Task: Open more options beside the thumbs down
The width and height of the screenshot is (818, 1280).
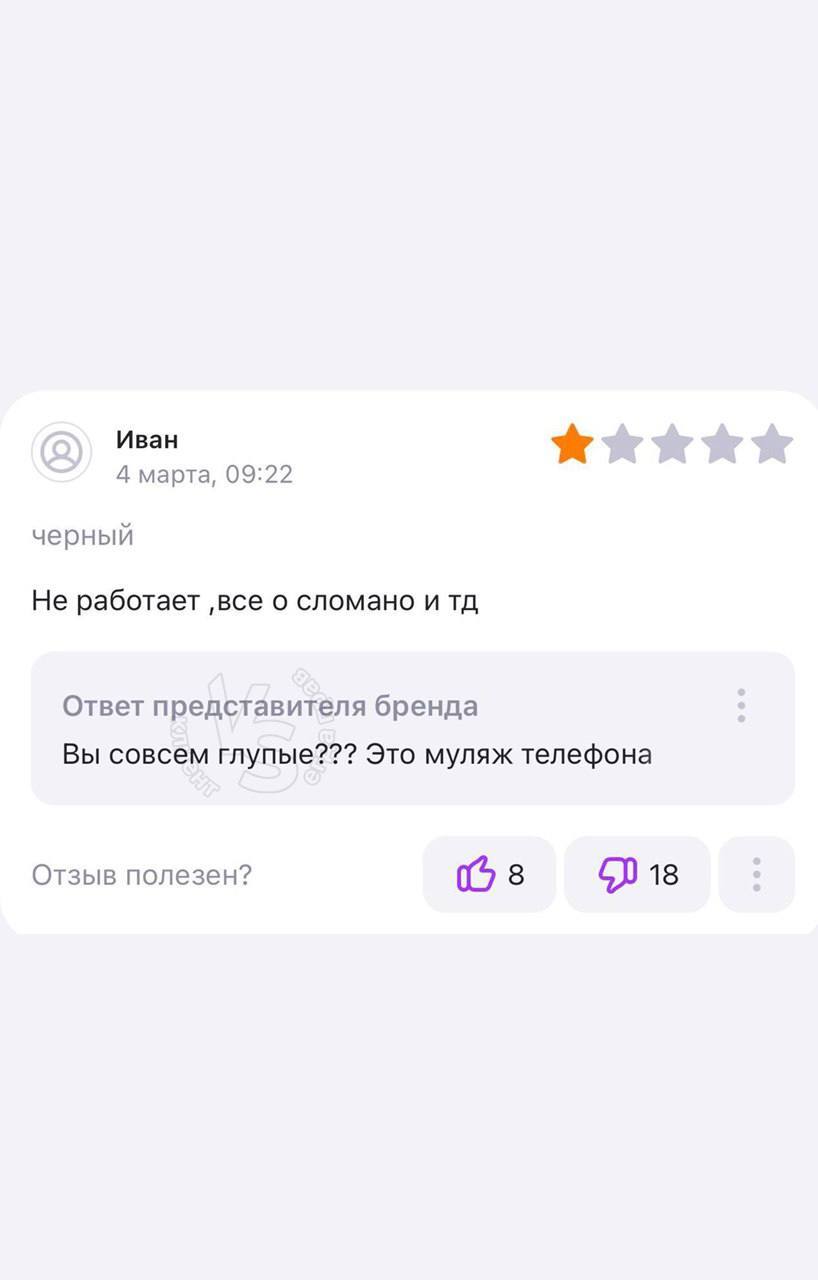Action: [756, 875]
